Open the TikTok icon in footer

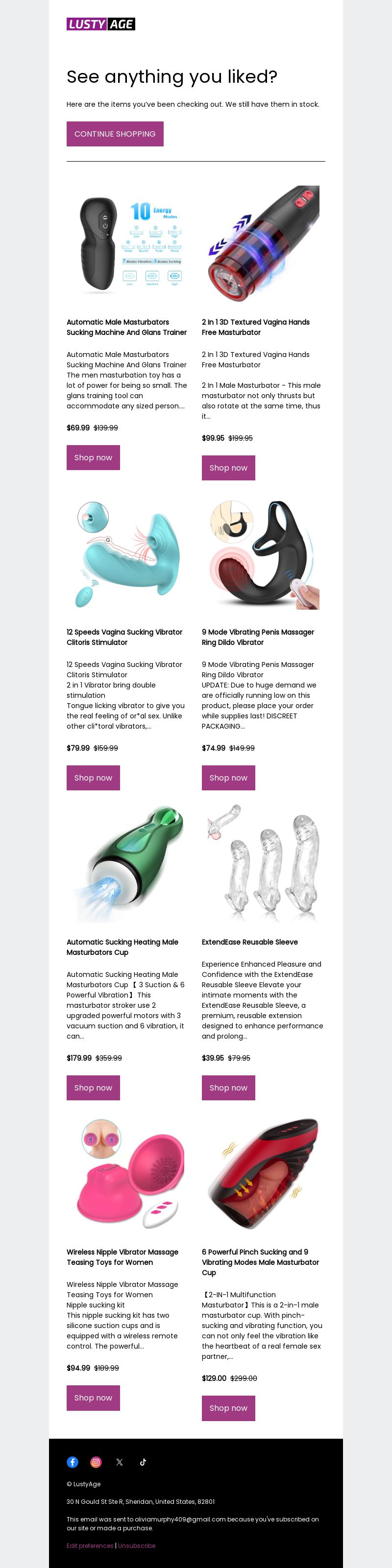tap(143, 1462)
